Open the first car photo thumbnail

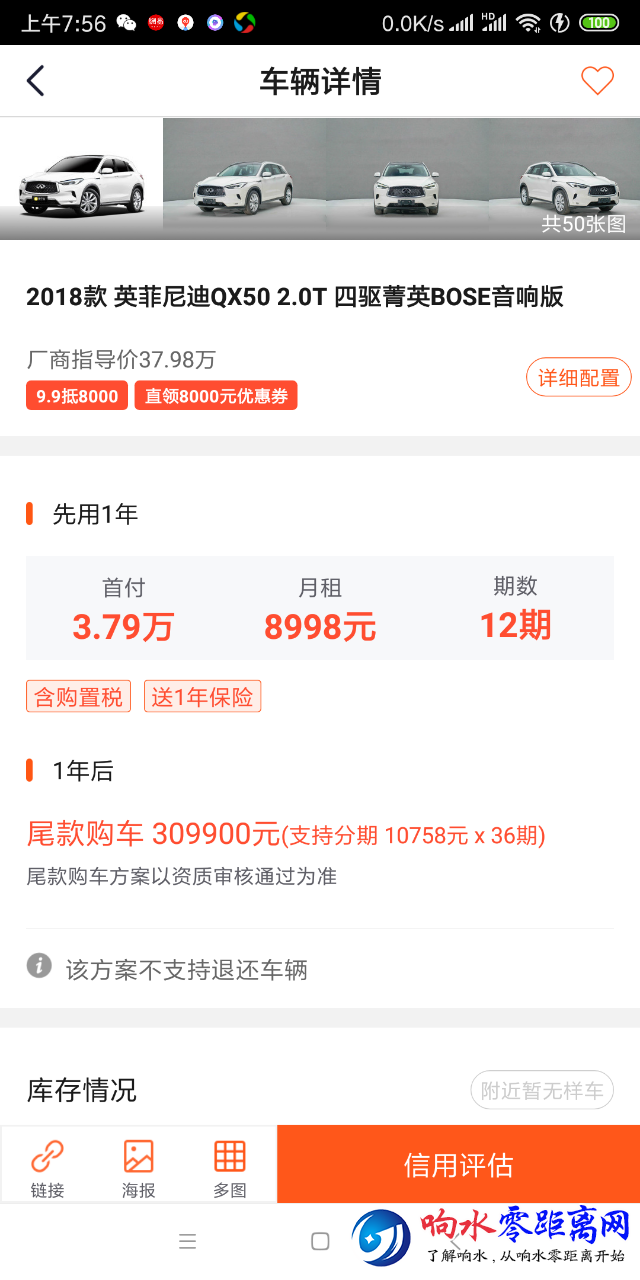tap(81, 180)
